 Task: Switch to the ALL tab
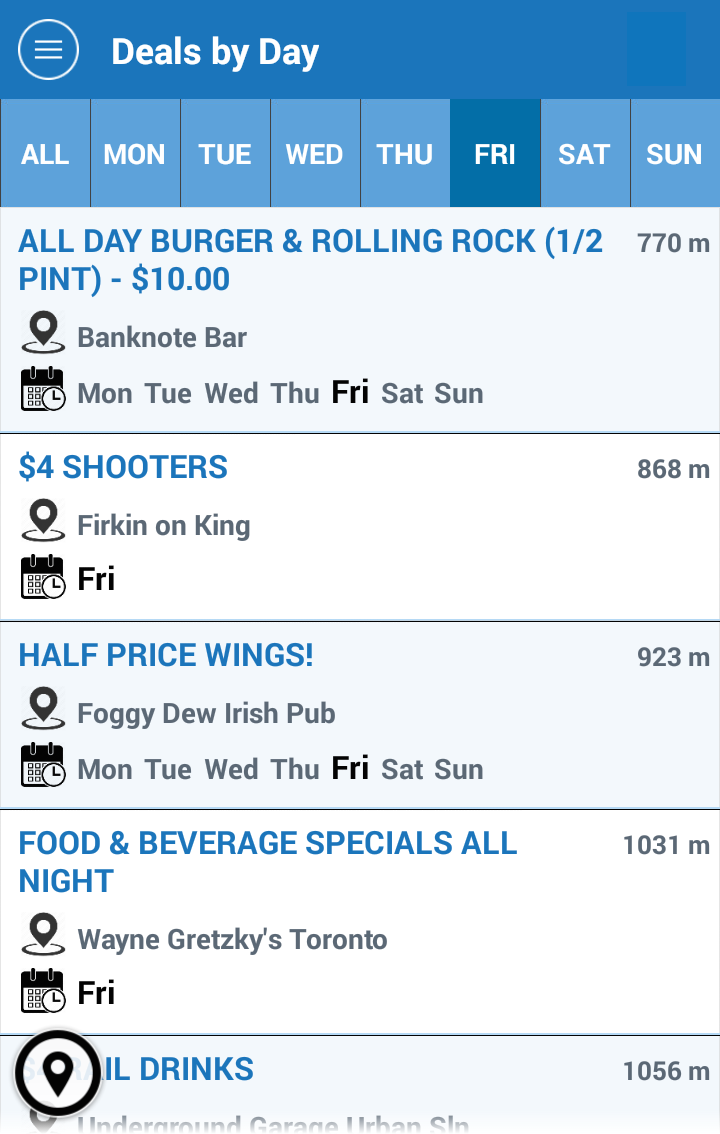(45, 154)
